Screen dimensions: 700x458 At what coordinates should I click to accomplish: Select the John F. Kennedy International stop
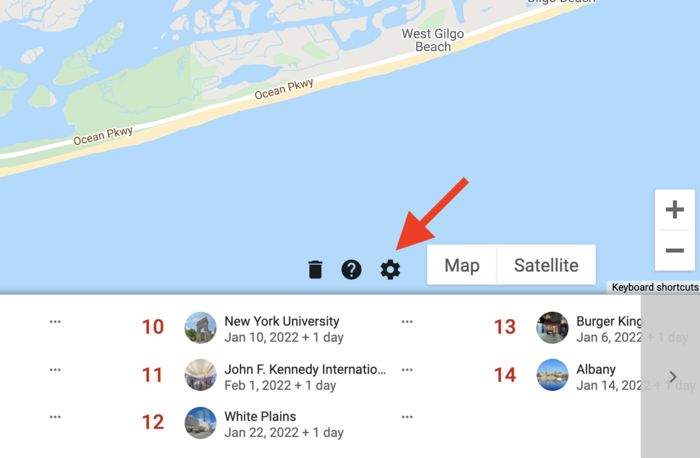[304, 370]
